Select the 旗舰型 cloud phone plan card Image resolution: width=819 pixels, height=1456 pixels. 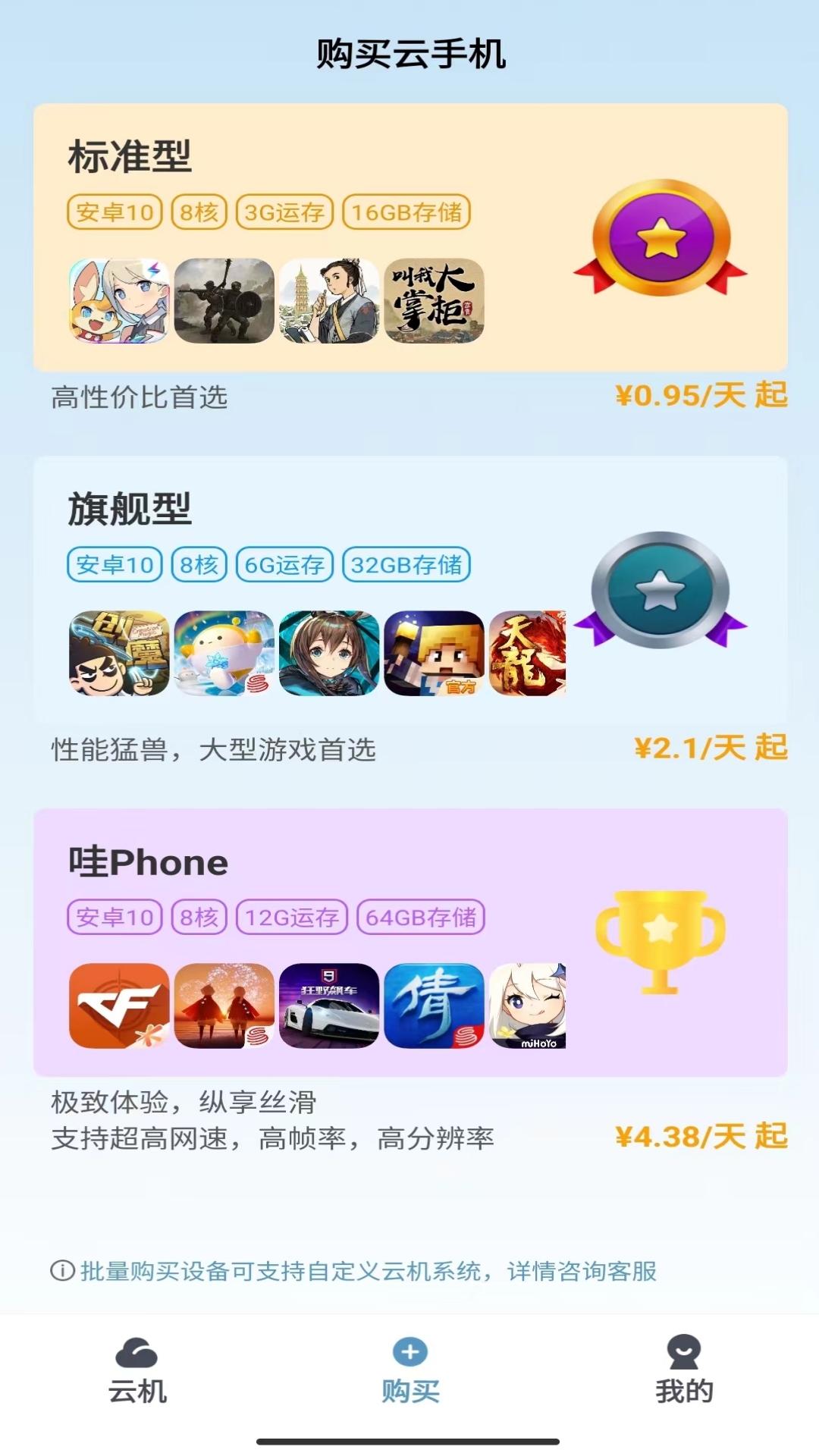tap(409, 590)
